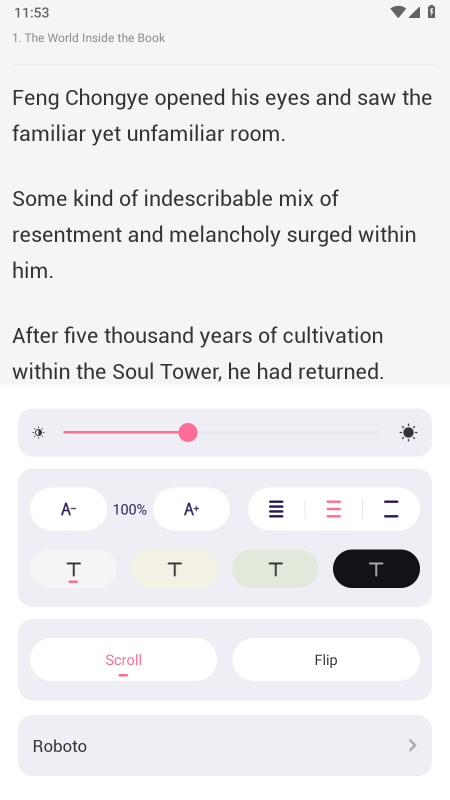This screenshot has height=800, width=450.
Task: Switch to Flip reading mode
Action: point(326,660)
